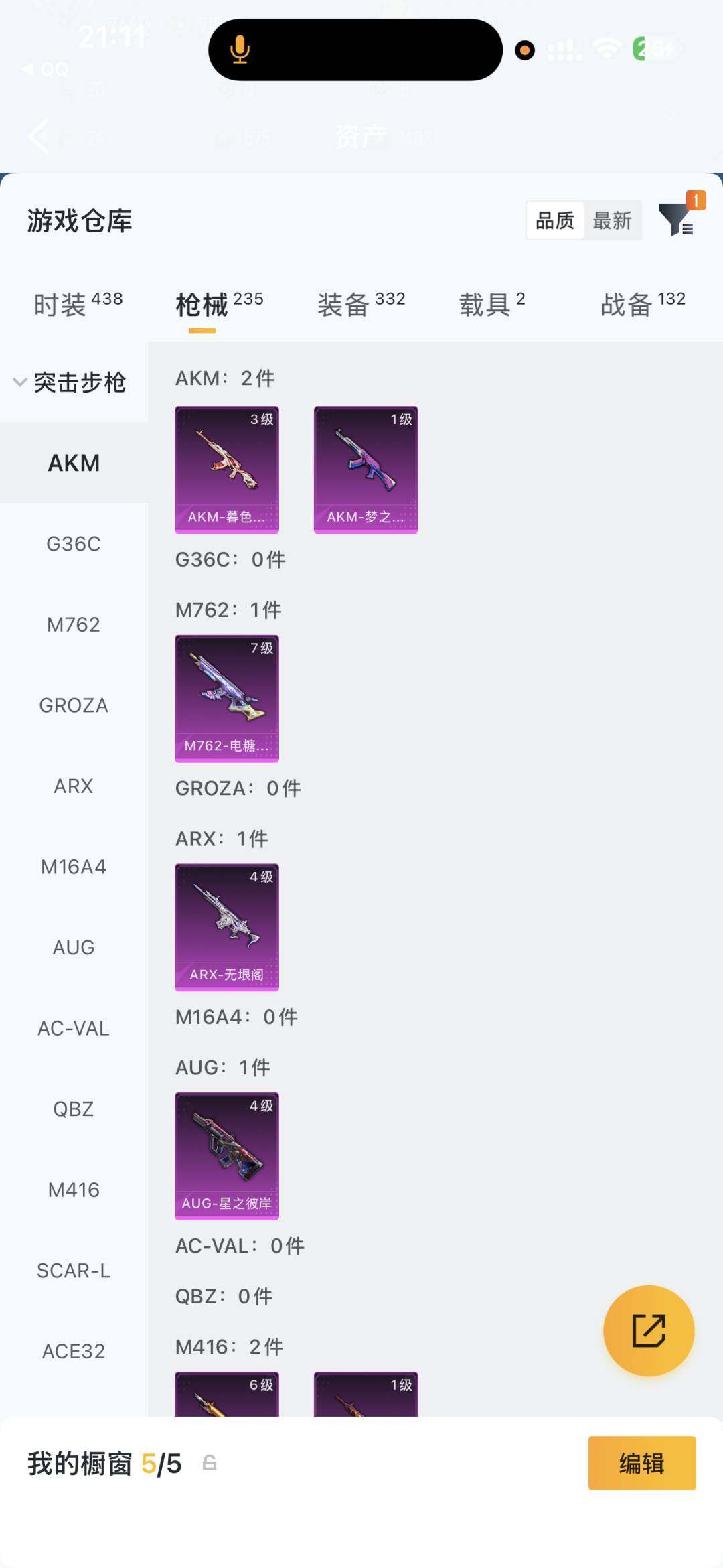Sort warehouse by 最新
Viewport: 723px width, 1568px height.
612,220
